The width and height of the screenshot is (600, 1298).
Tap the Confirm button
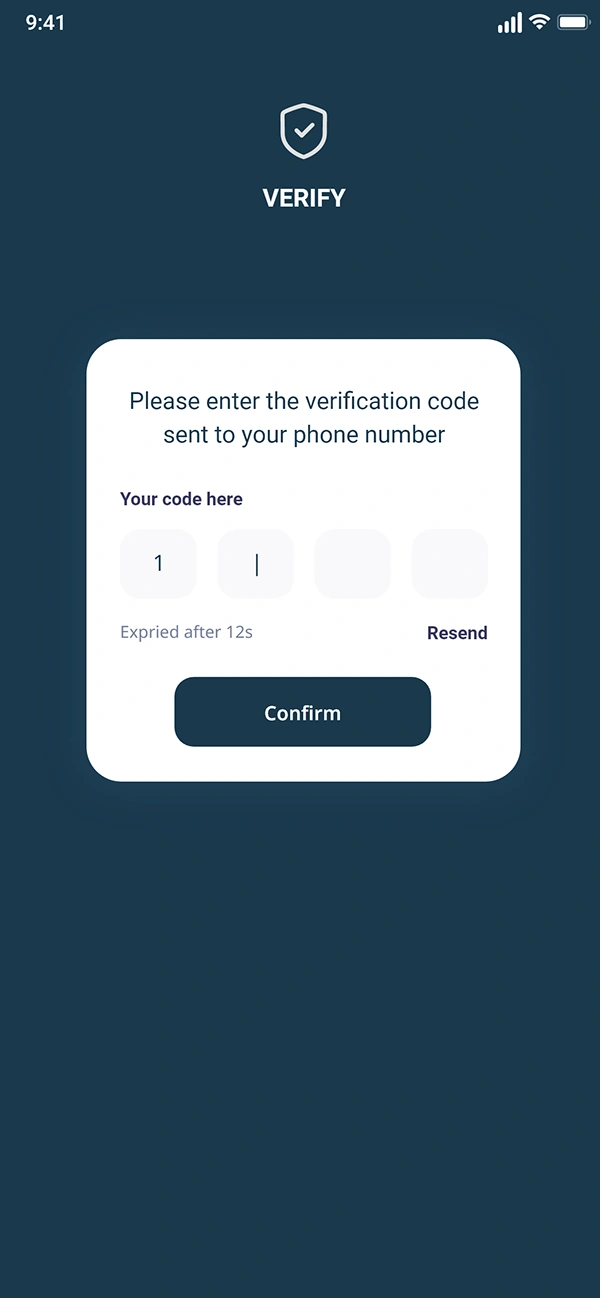302,712
